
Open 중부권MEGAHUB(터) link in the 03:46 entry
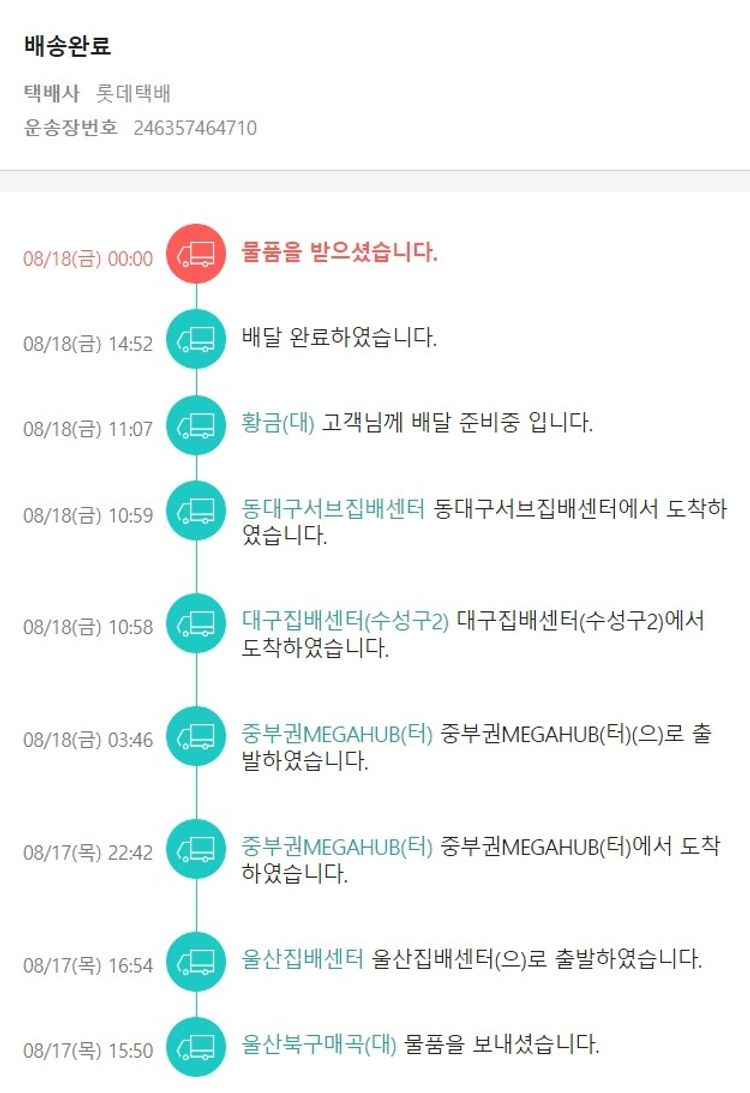tap(337, 734)
